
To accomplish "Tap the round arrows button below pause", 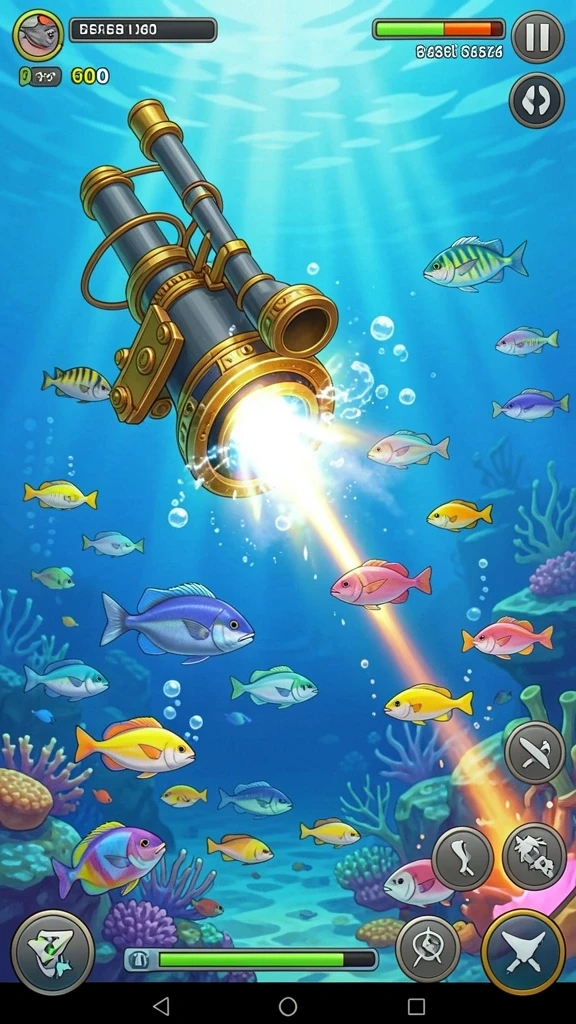I will click(537, 101).
